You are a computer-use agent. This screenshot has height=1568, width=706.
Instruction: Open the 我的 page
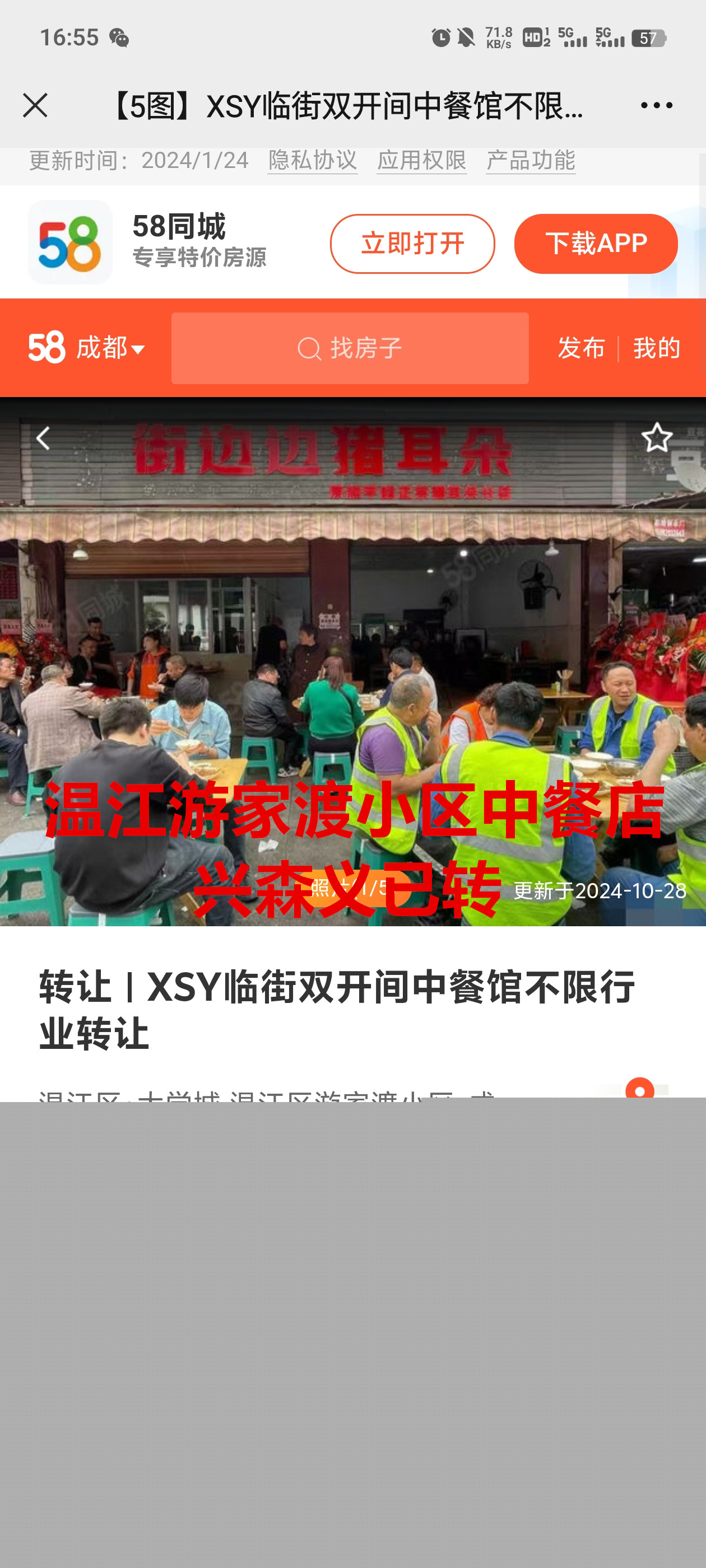click(656, 348)
